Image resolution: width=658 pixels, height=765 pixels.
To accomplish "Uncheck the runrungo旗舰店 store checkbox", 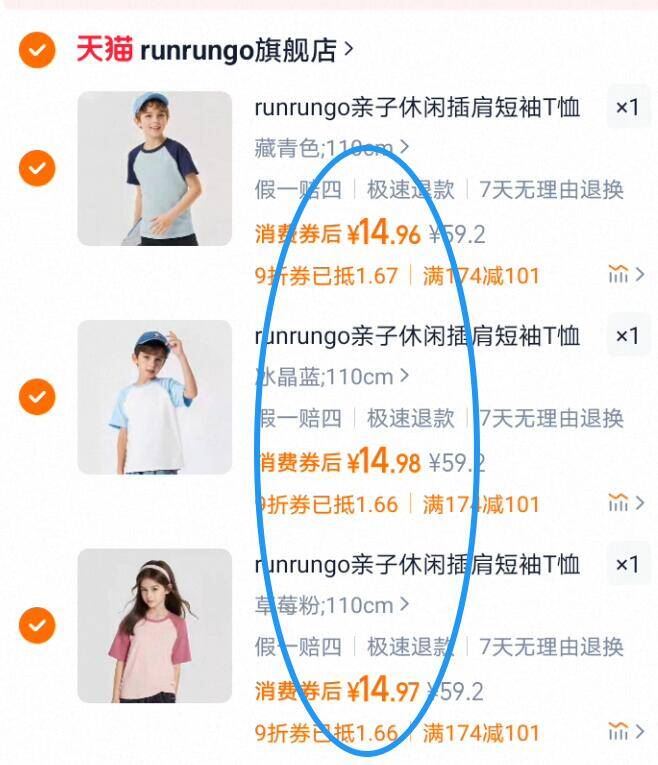I will click(37, 49).
